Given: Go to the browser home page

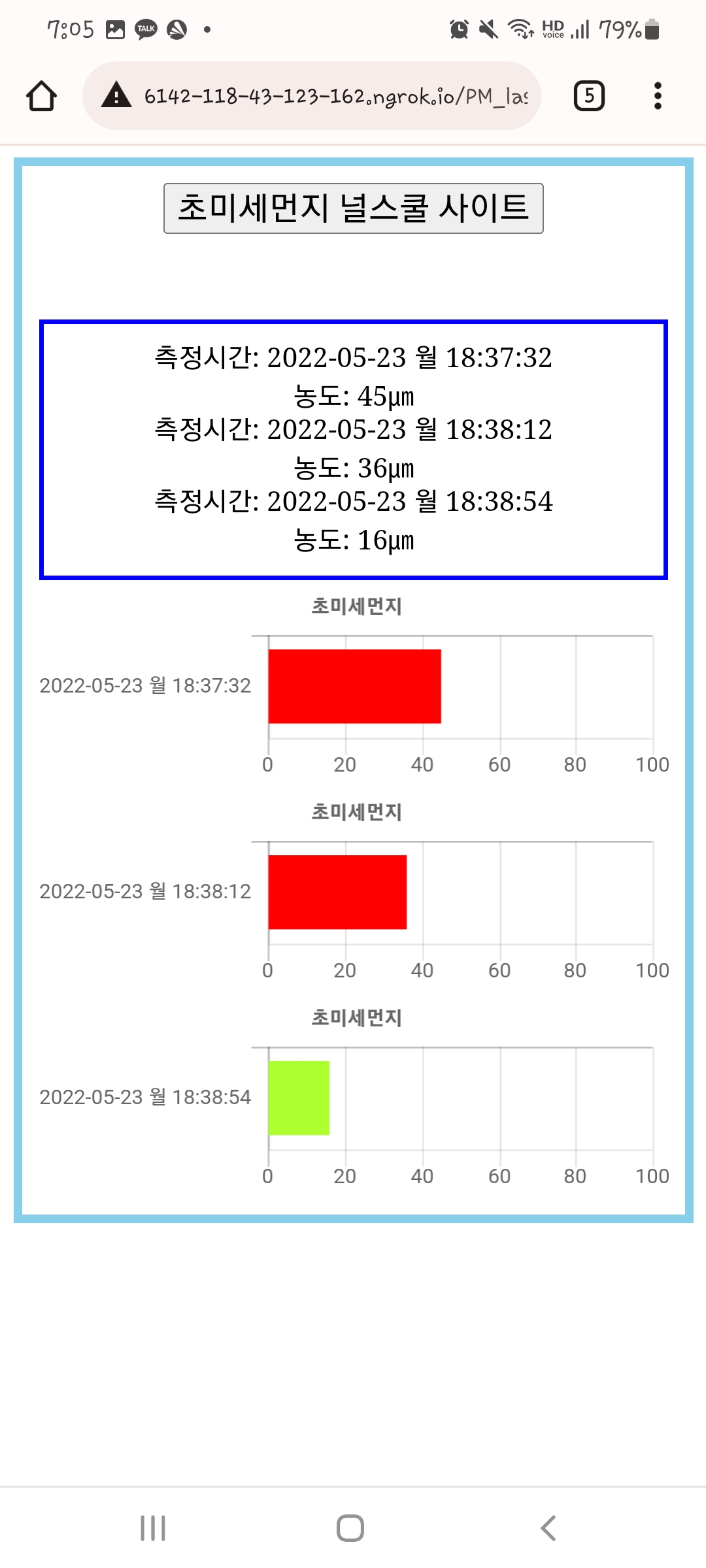Looking at the screenshot, I should pos(41,96).
